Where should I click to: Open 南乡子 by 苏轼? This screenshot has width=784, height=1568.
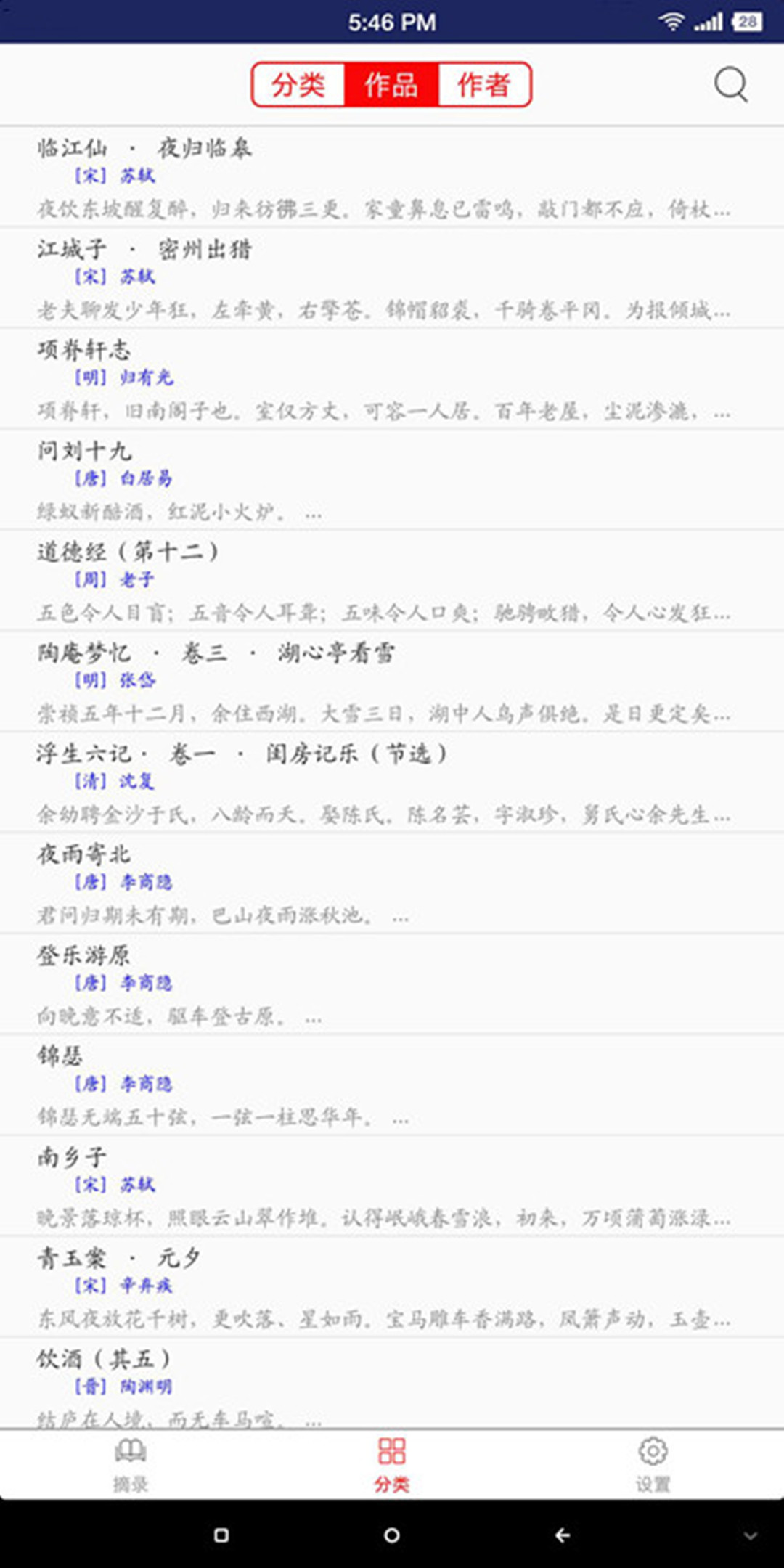click(392, 1186)
